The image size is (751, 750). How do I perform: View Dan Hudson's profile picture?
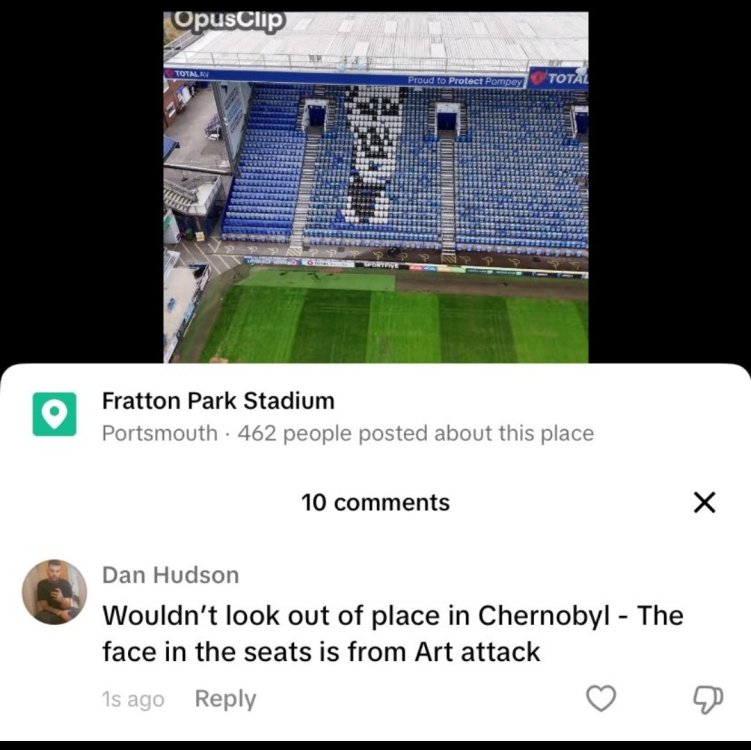[x=54, y=591]
